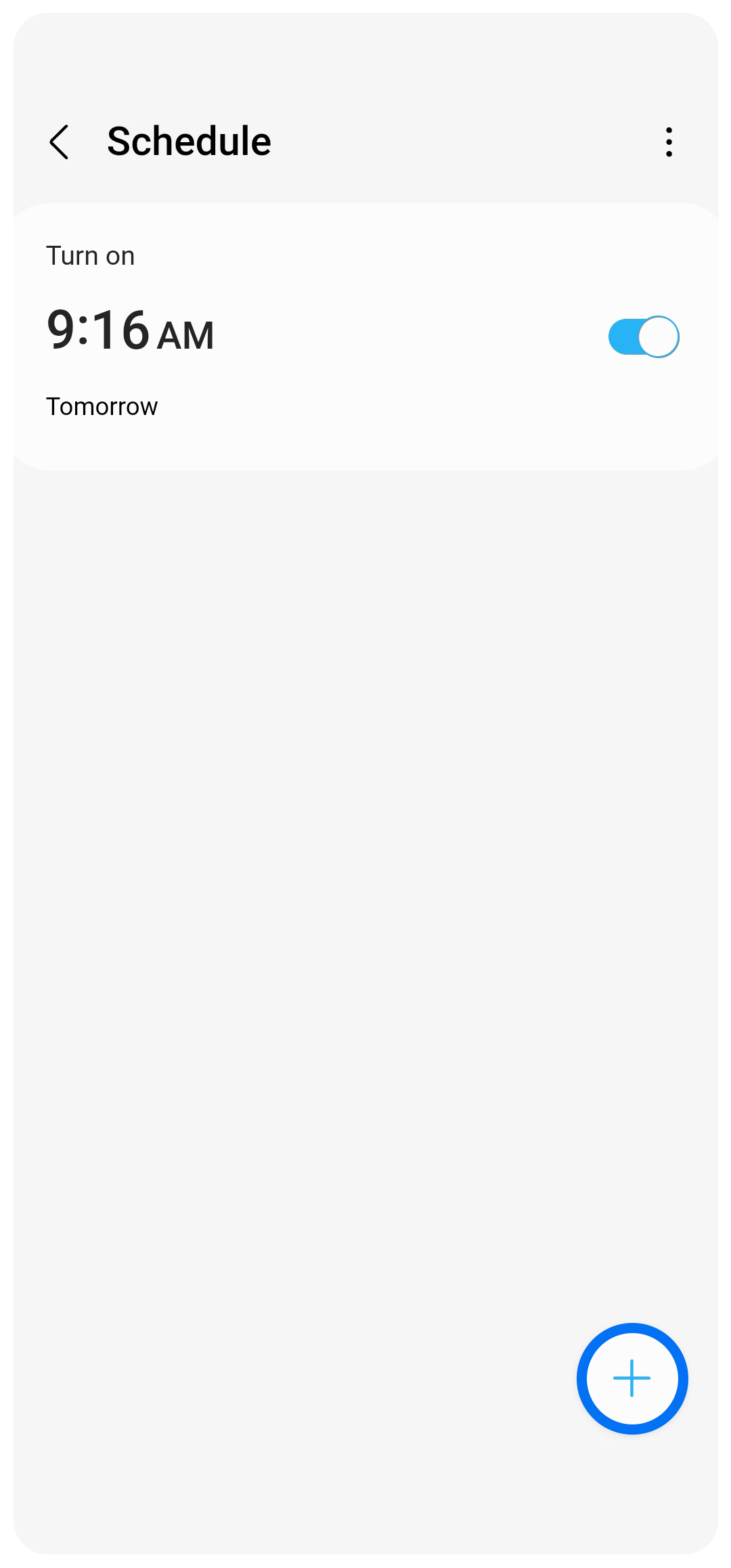
Task: Go back from the Schedule screen
Action: tap(60, 142)
